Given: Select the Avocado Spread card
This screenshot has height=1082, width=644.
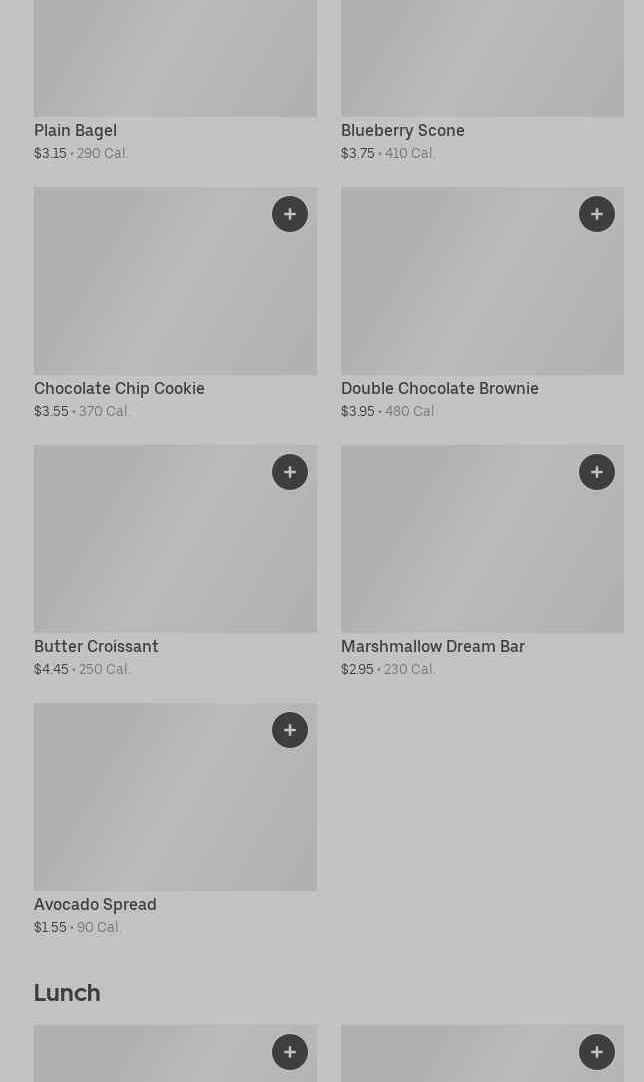Looking at the screenshot, I should [160, 810].
